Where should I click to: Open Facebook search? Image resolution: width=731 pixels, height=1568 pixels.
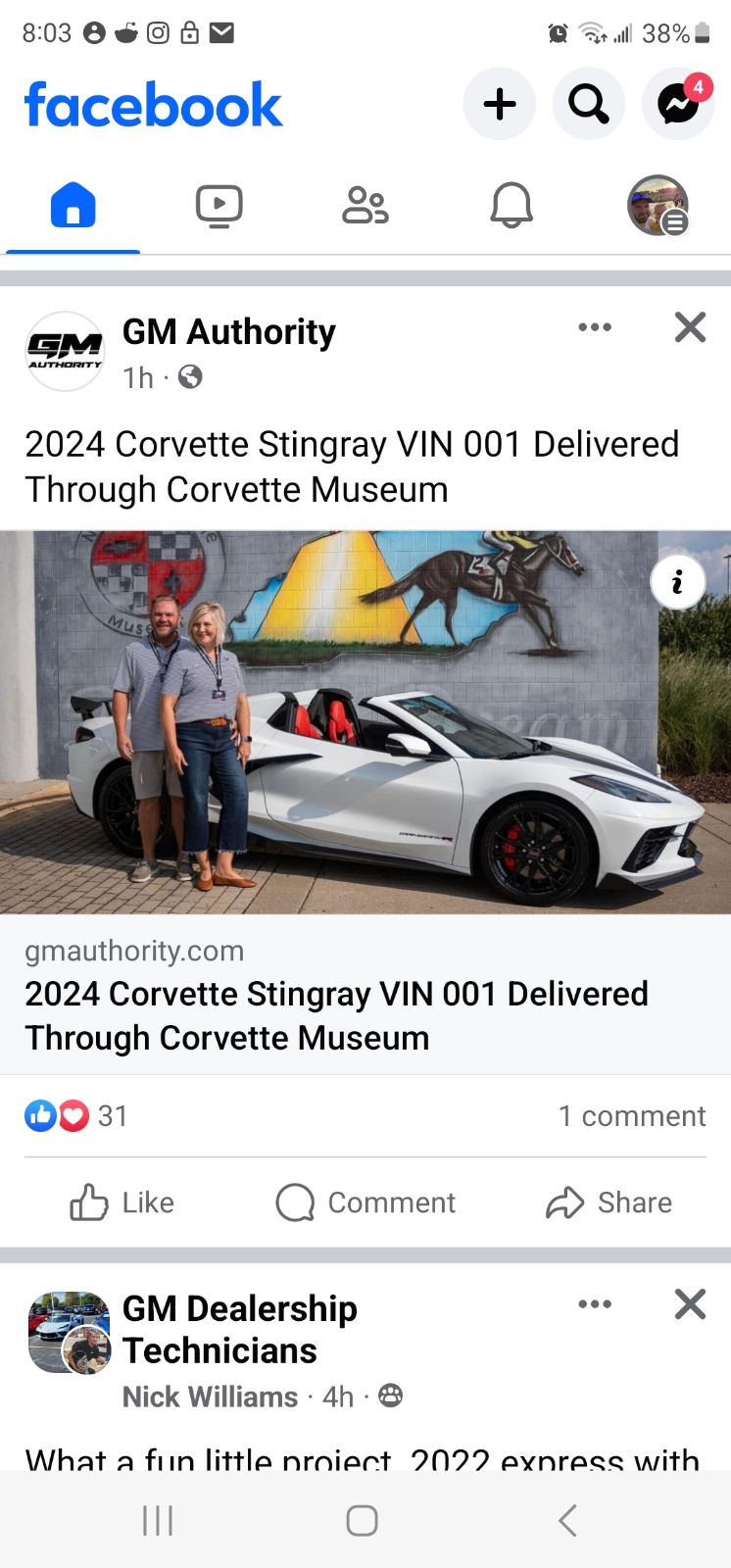pyautogui.click(x=588, y=104)
